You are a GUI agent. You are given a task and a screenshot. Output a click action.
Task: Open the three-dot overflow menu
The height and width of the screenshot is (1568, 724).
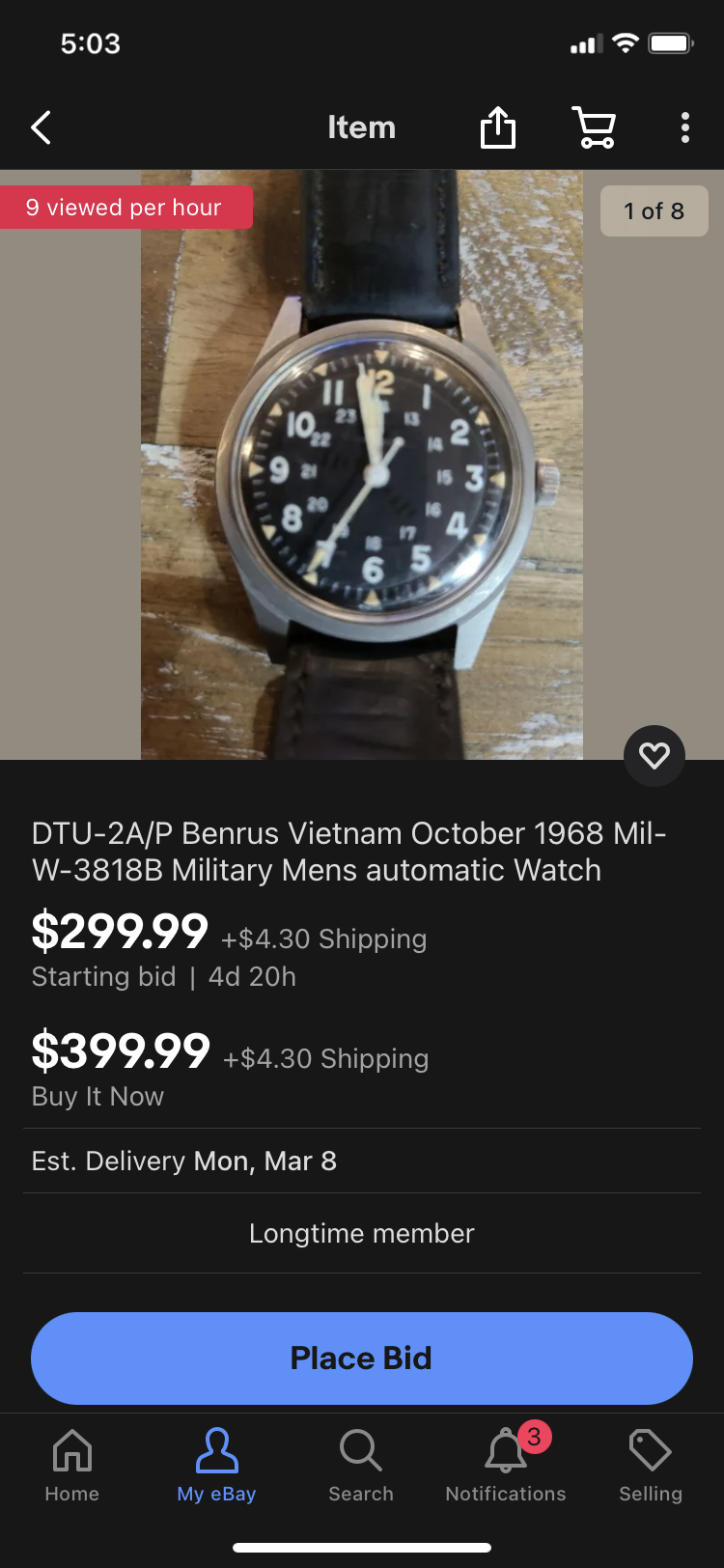684,127
